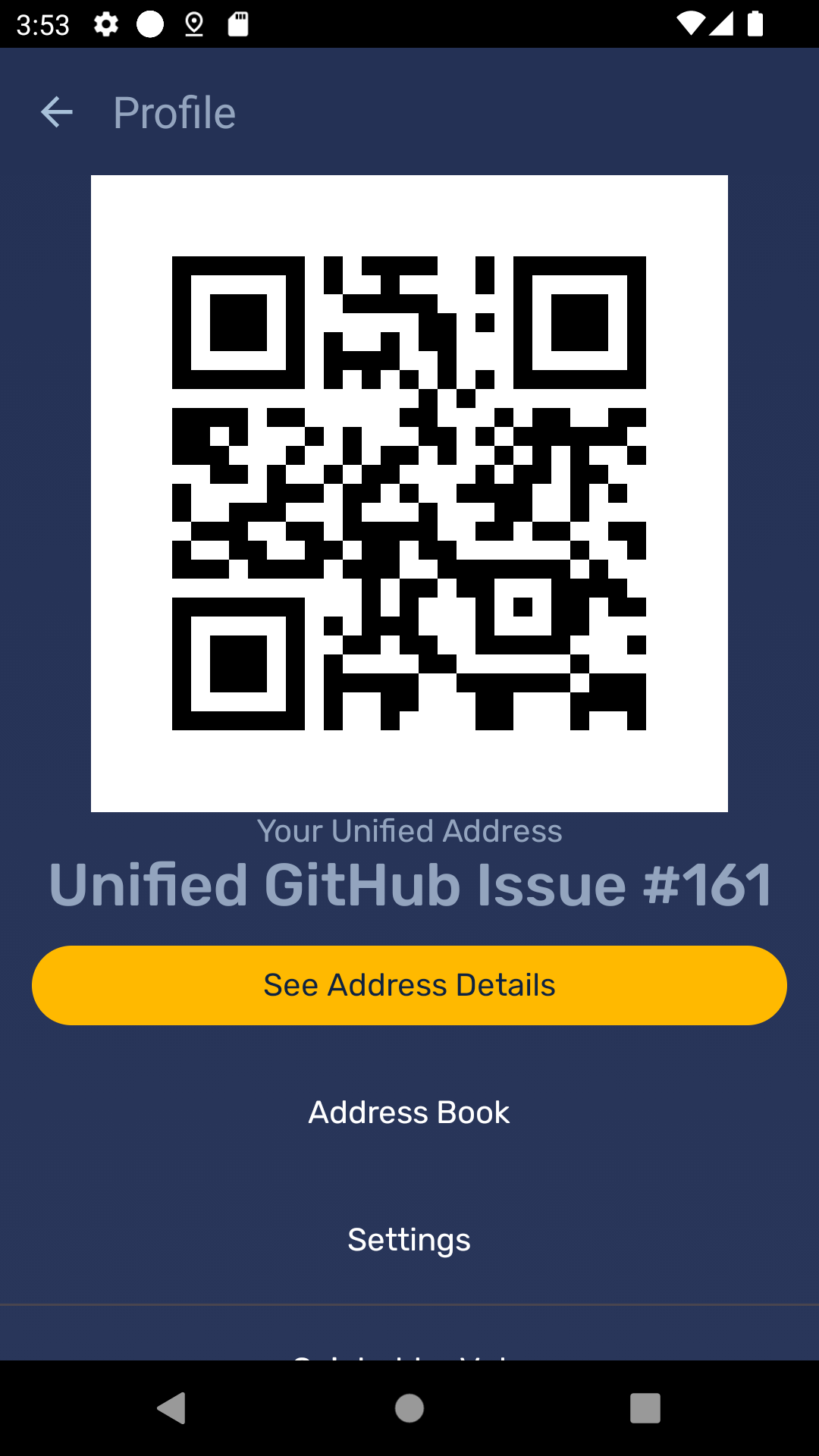The width and height of the screenshot is (819, 1456).
Task: Tap See Address Details button
Action: click(x=409, y=985)
